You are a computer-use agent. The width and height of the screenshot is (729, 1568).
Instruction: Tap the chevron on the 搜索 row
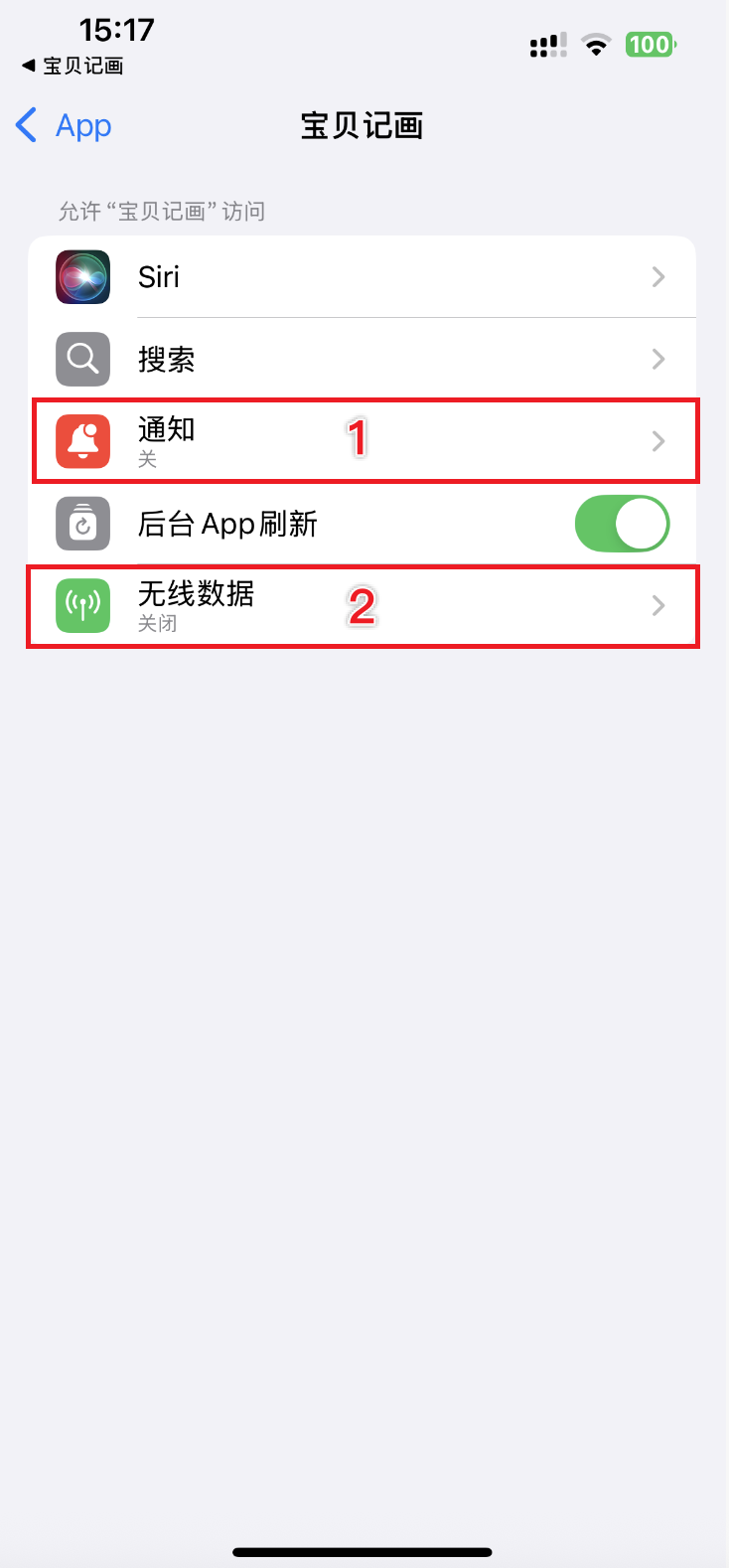pos(657,359)
